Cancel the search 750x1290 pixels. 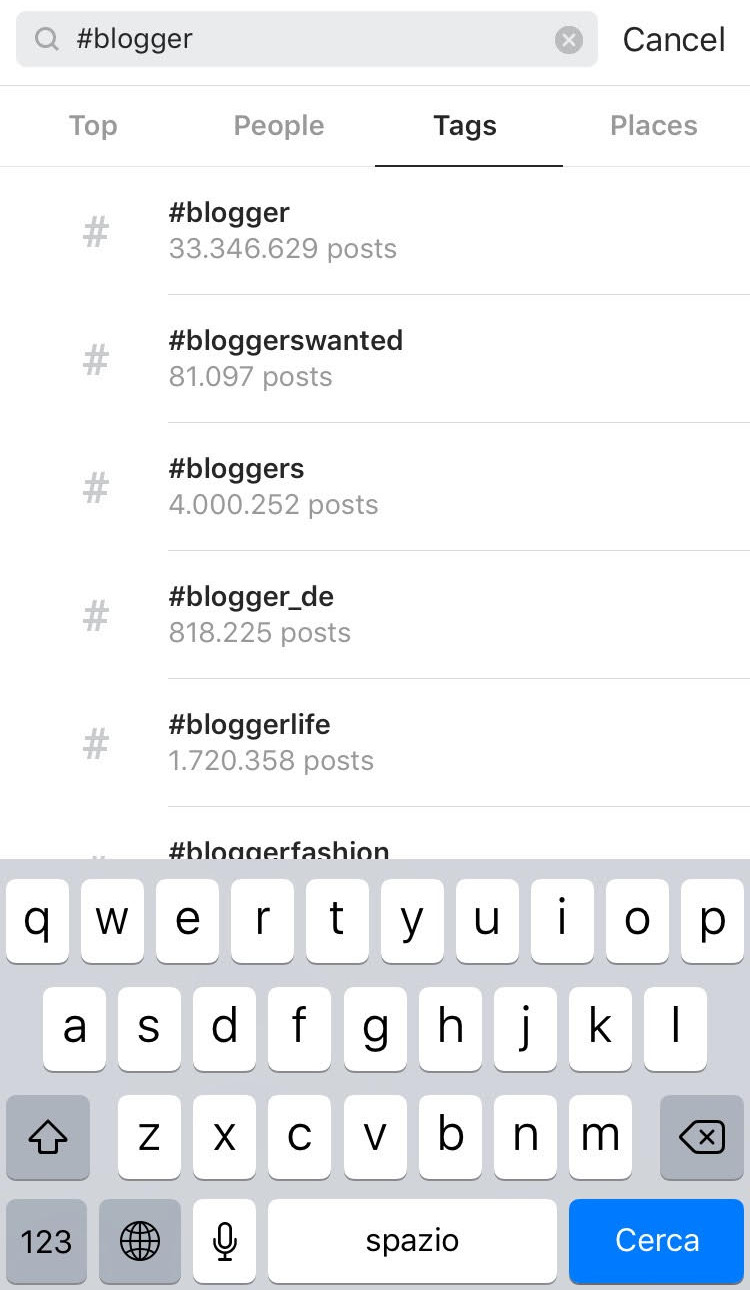674,40
